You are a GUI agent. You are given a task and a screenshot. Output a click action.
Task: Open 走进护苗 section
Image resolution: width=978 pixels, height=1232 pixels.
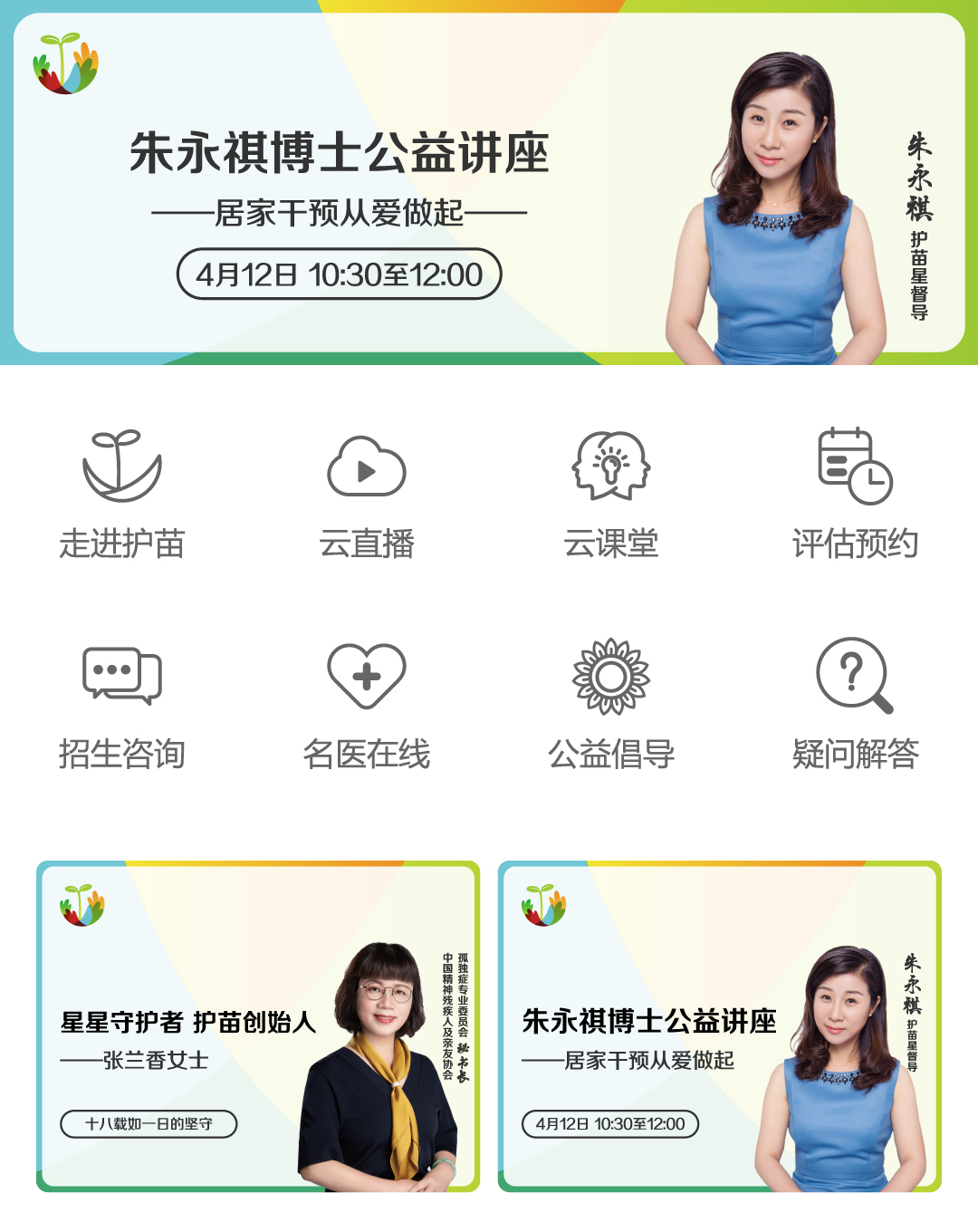(122, 494)
